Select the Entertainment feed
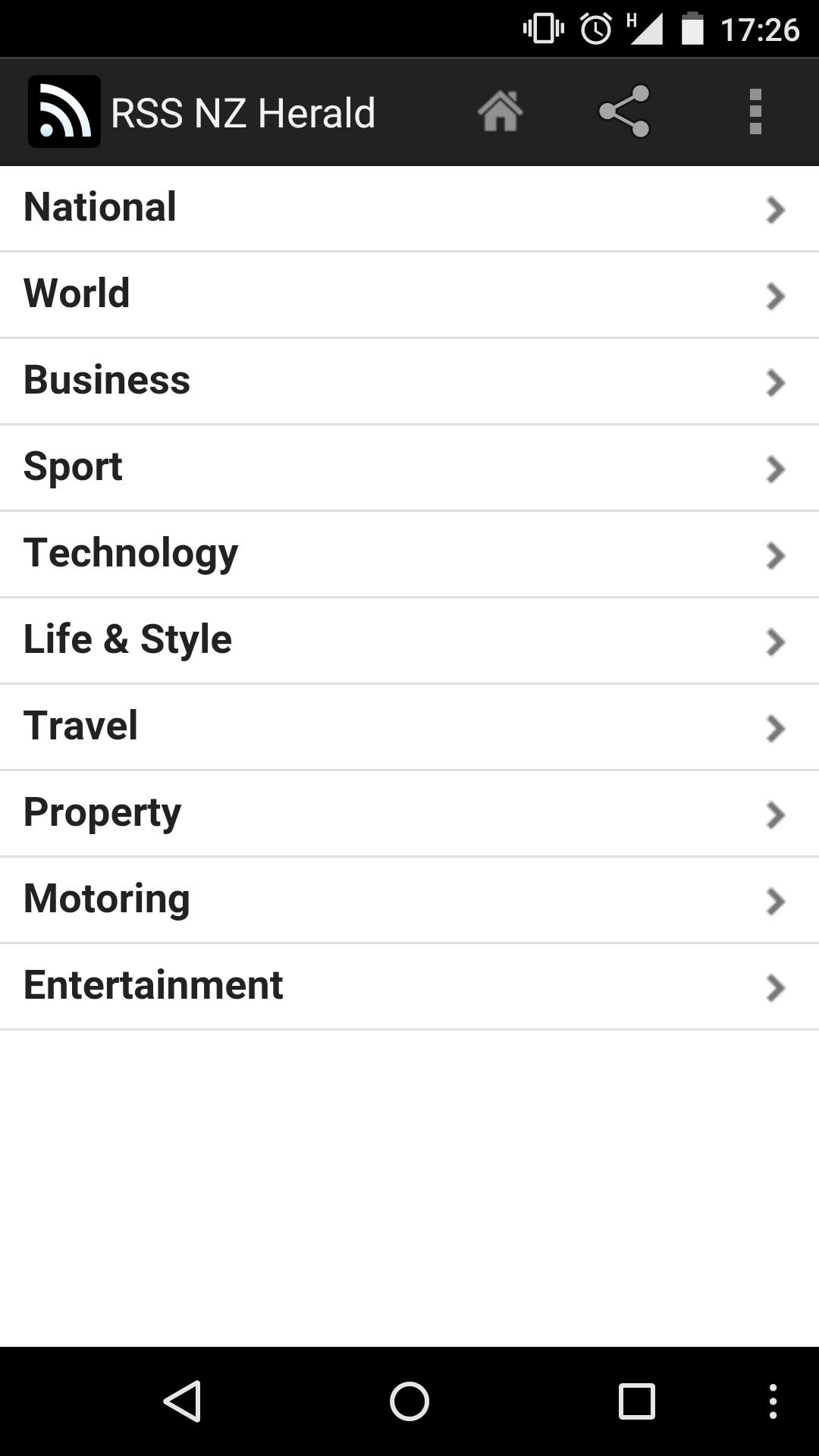 coord(409,986)
